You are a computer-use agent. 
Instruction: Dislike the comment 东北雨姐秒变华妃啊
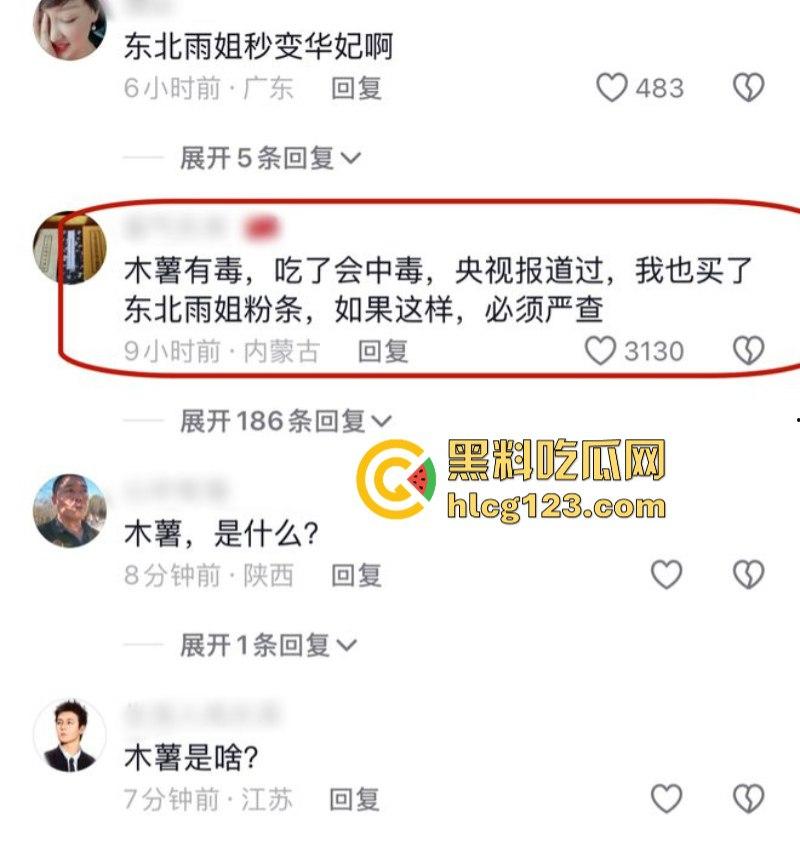[748, 88]
